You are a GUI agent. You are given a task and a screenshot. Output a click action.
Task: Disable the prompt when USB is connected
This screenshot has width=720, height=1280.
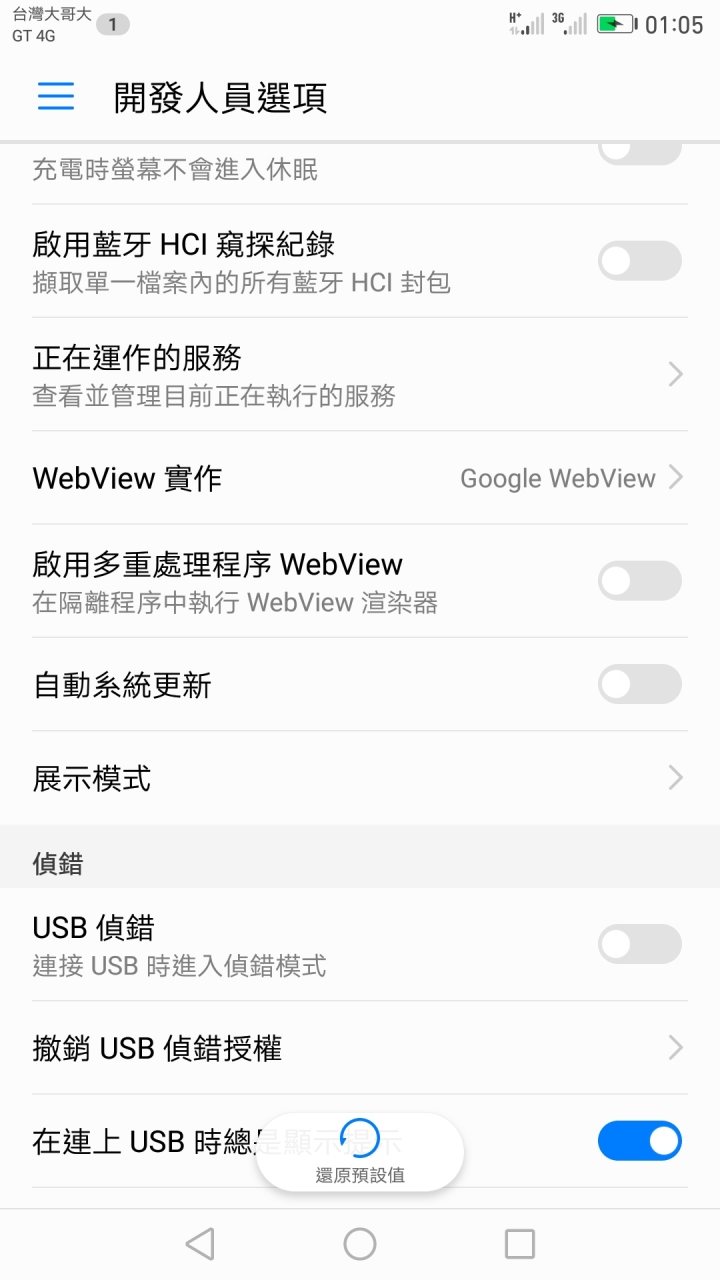(639, 1141)
